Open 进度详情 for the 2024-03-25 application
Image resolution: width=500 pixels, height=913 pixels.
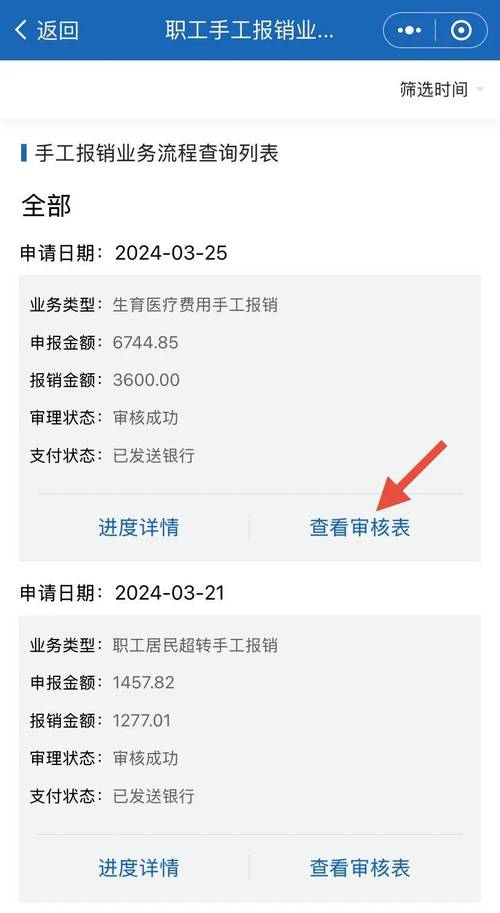pos(139,527)
